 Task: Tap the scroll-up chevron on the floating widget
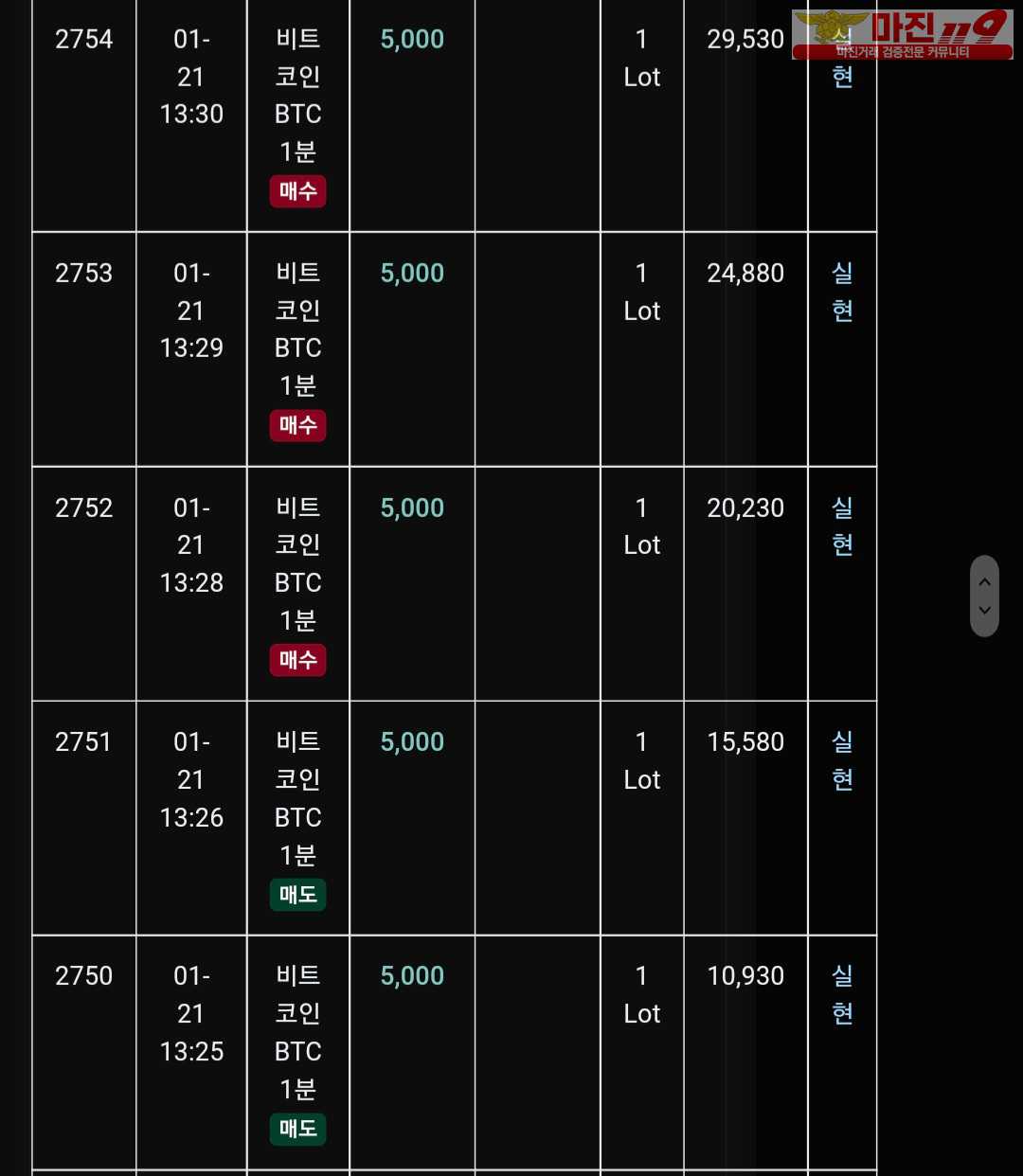984,581
